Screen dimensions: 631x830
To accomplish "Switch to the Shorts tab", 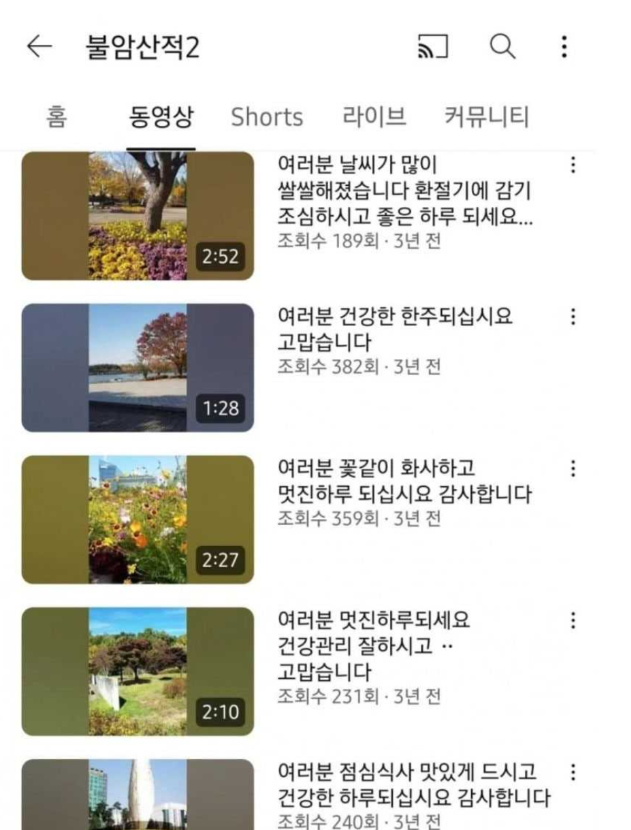I will point(267,116).
